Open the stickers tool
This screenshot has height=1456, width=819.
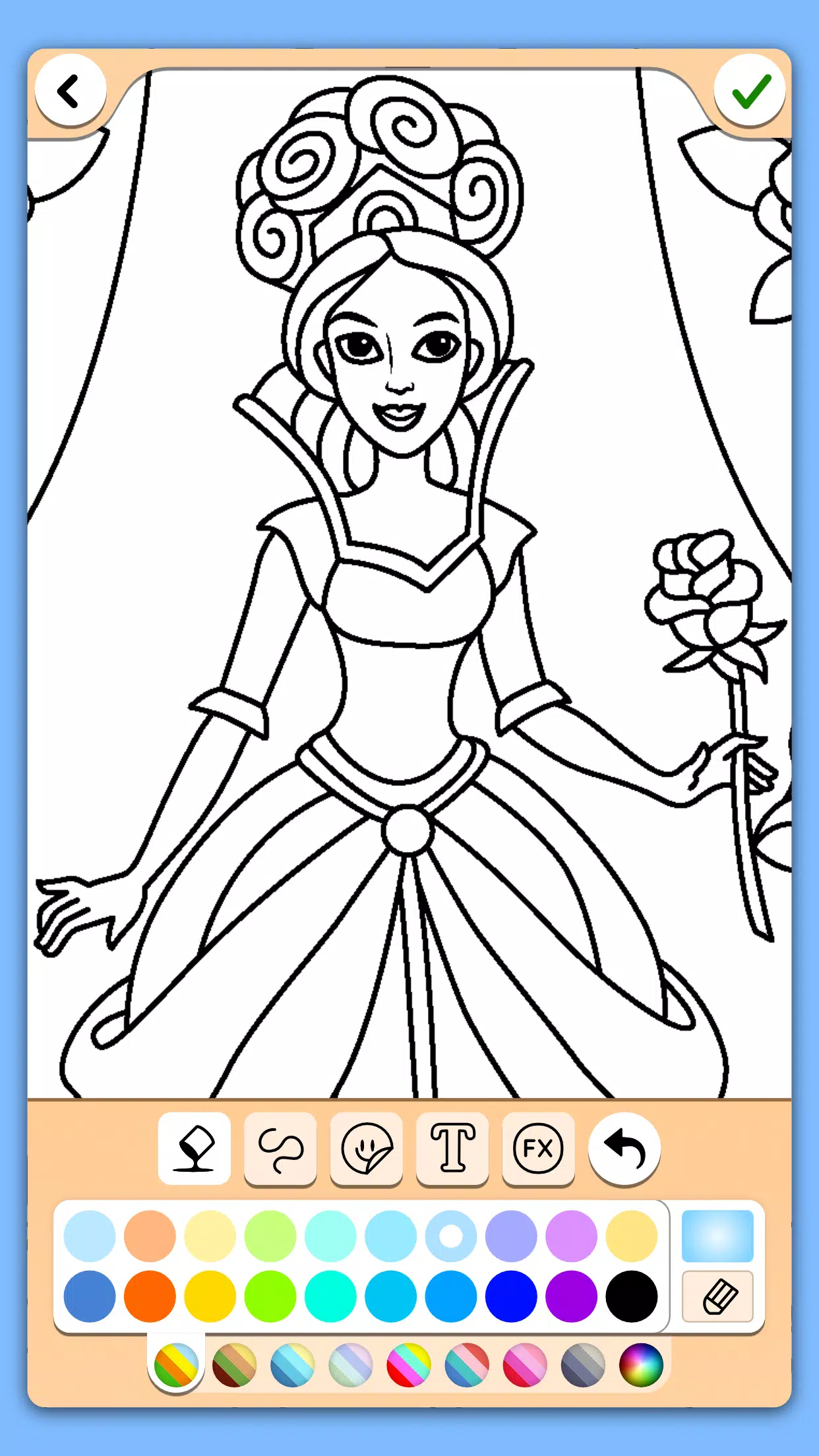(367, 1149)
